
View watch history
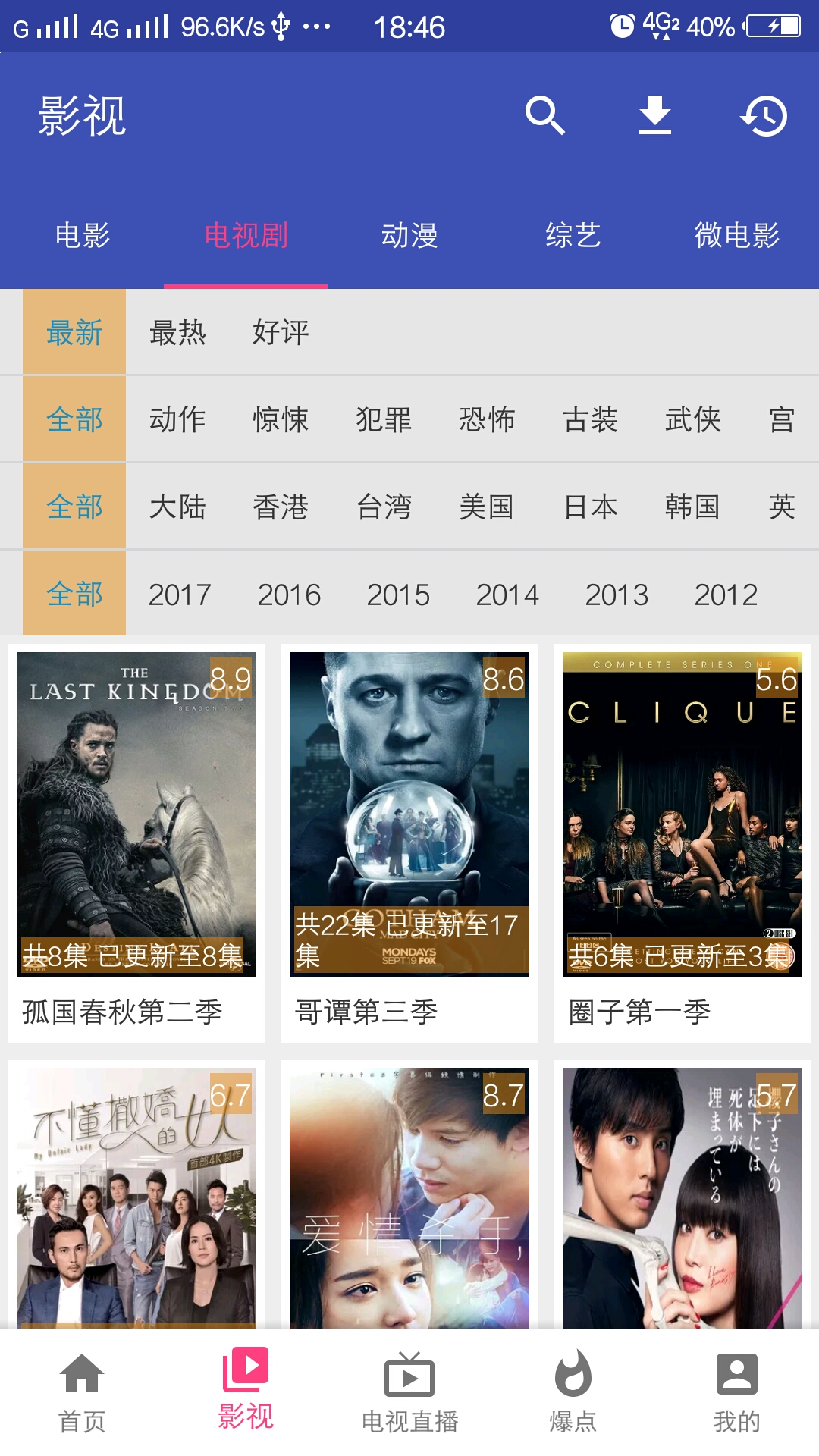click(x=764, y=116)
